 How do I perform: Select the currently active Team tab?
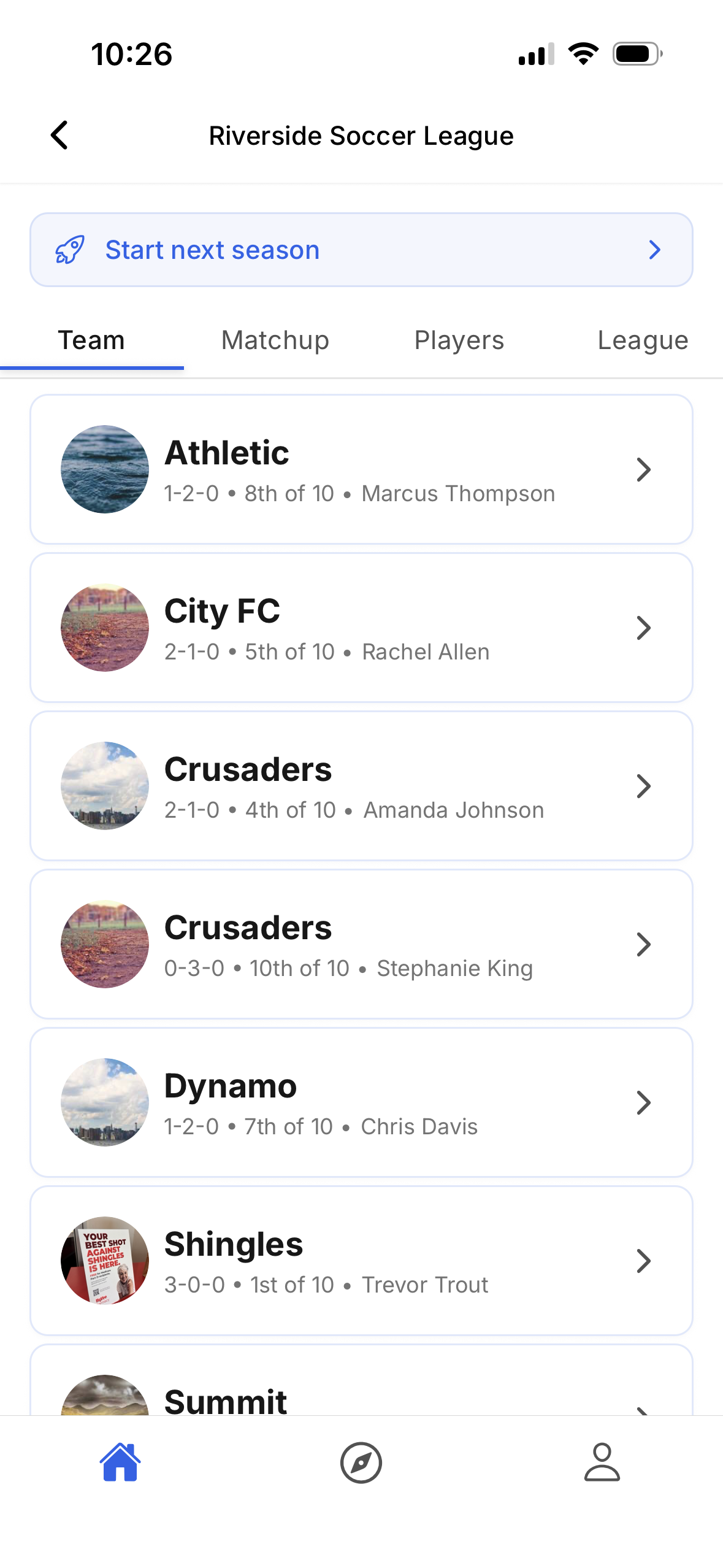click(91, 339)
